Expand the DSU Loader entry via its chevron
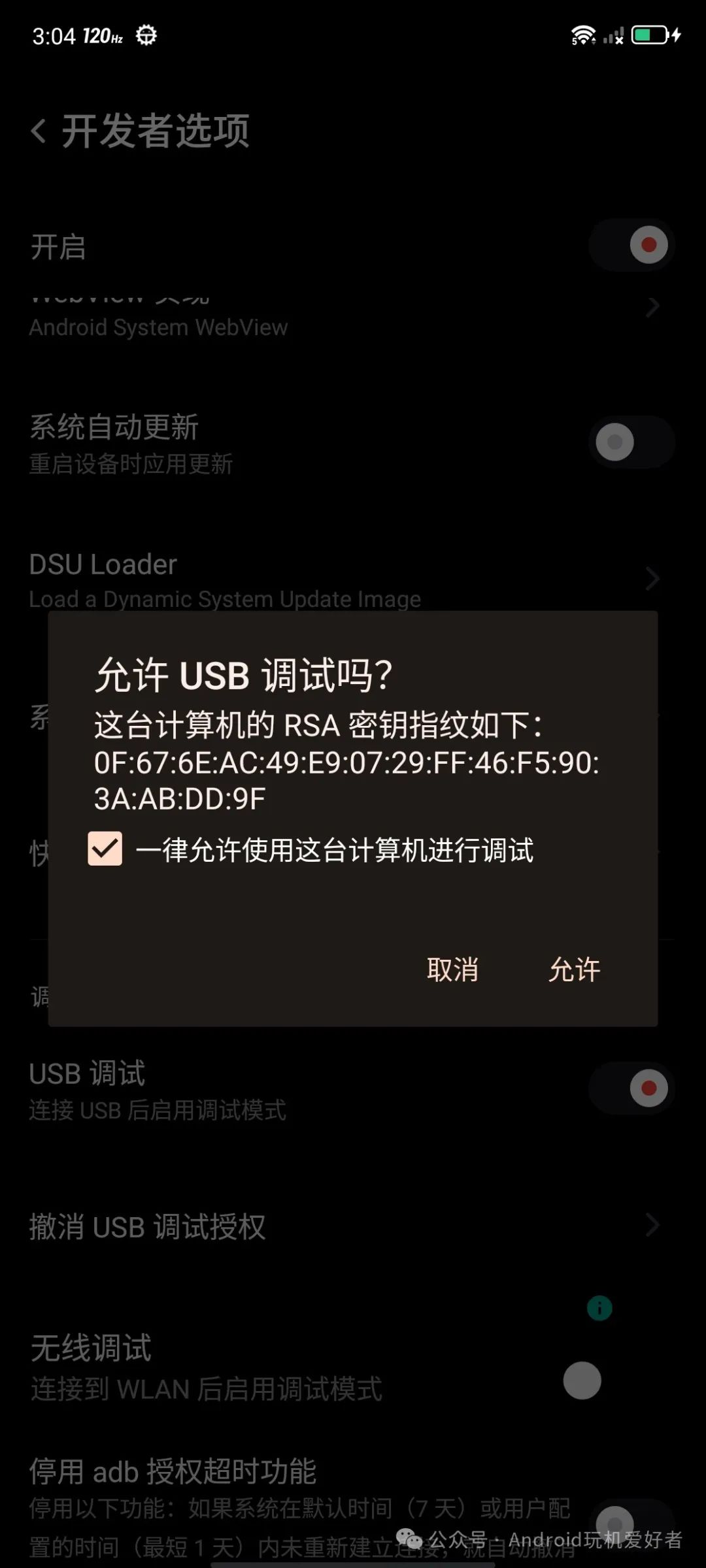This screenshot has width=706, height=1568. [652, 579]
